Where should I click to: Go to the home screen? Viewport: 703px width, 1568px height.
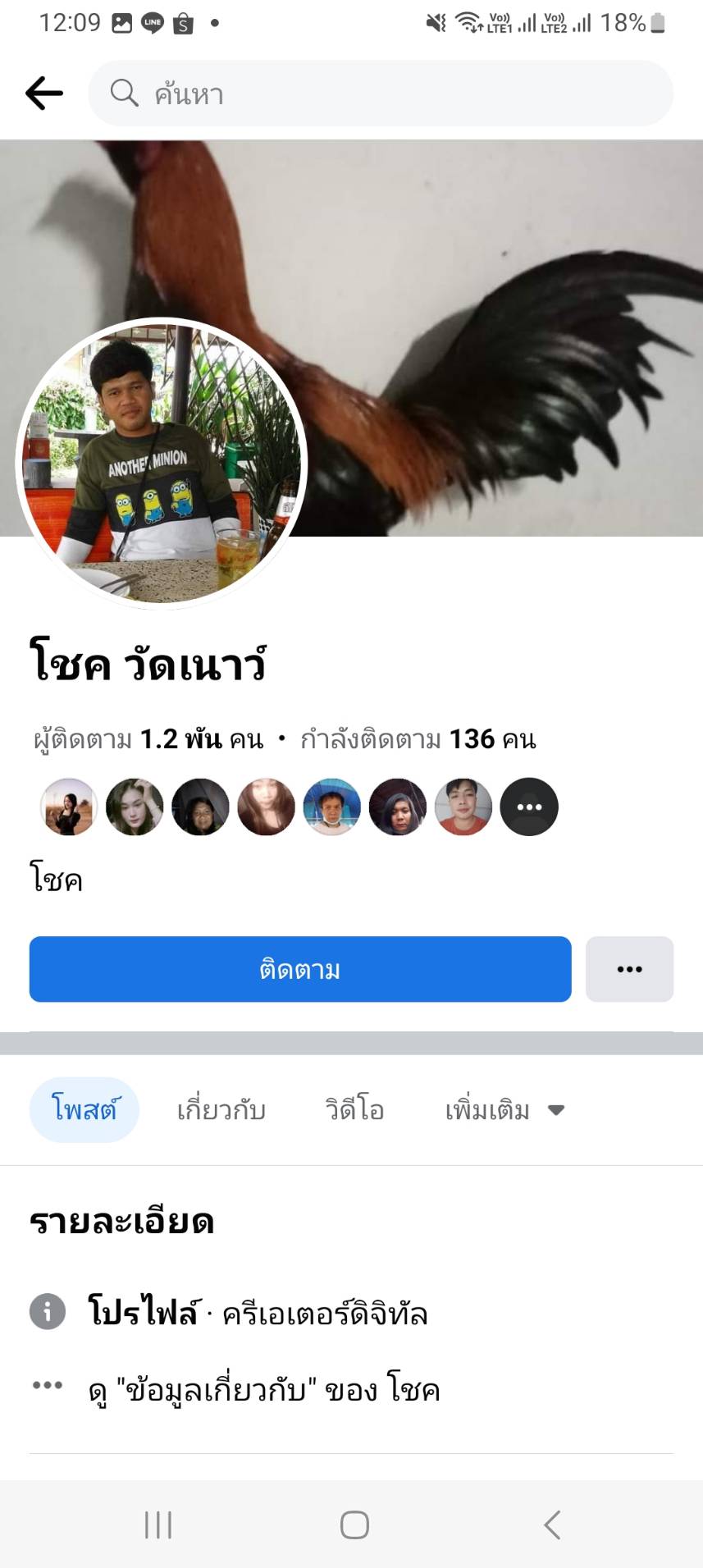click(354, 1525)
